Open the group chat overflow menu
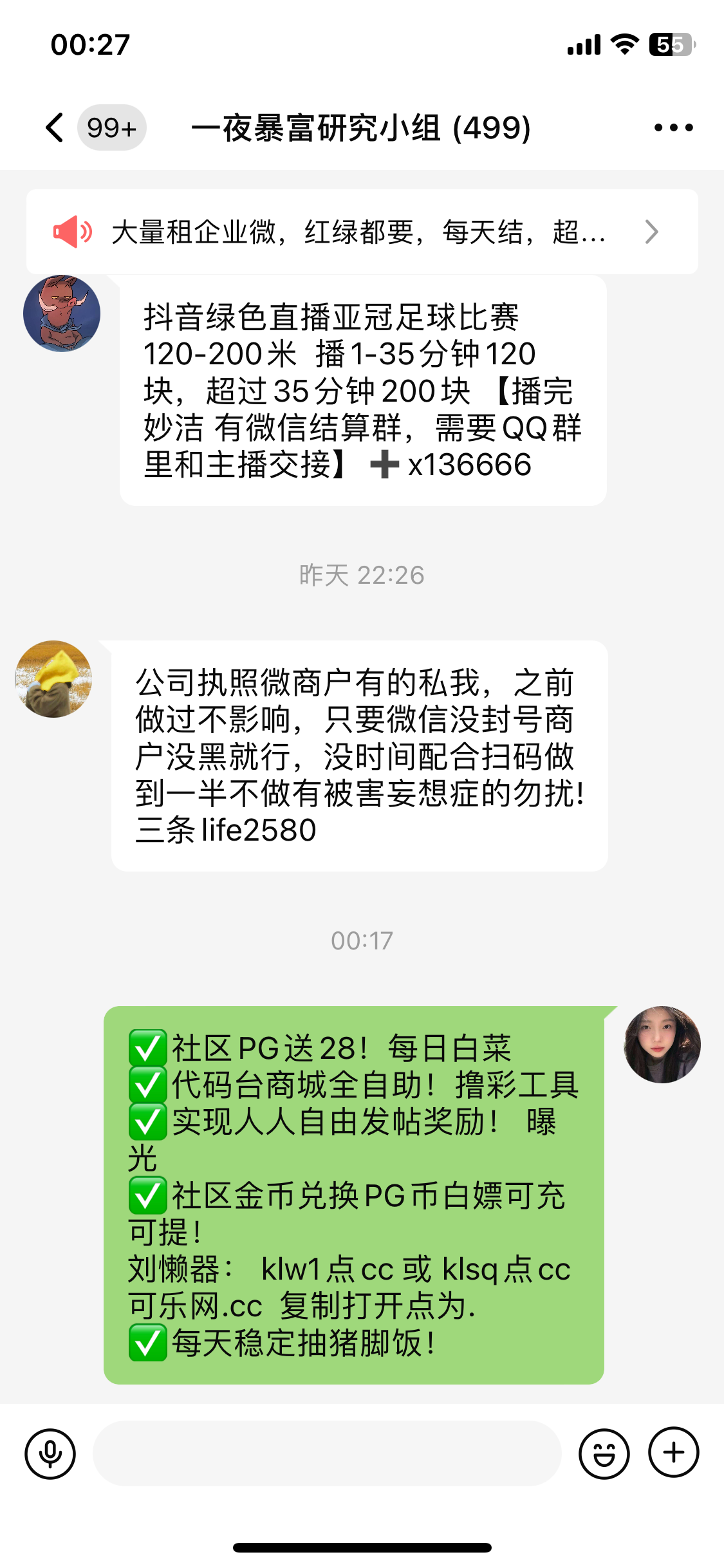Screen dimensions: 724x1568 [673, 127]
